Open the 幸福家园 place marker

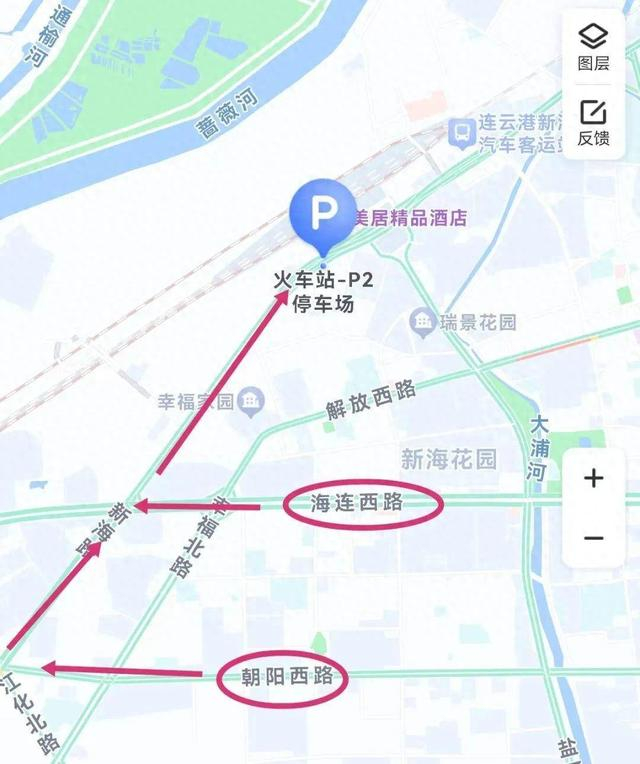tap(252, 402)
